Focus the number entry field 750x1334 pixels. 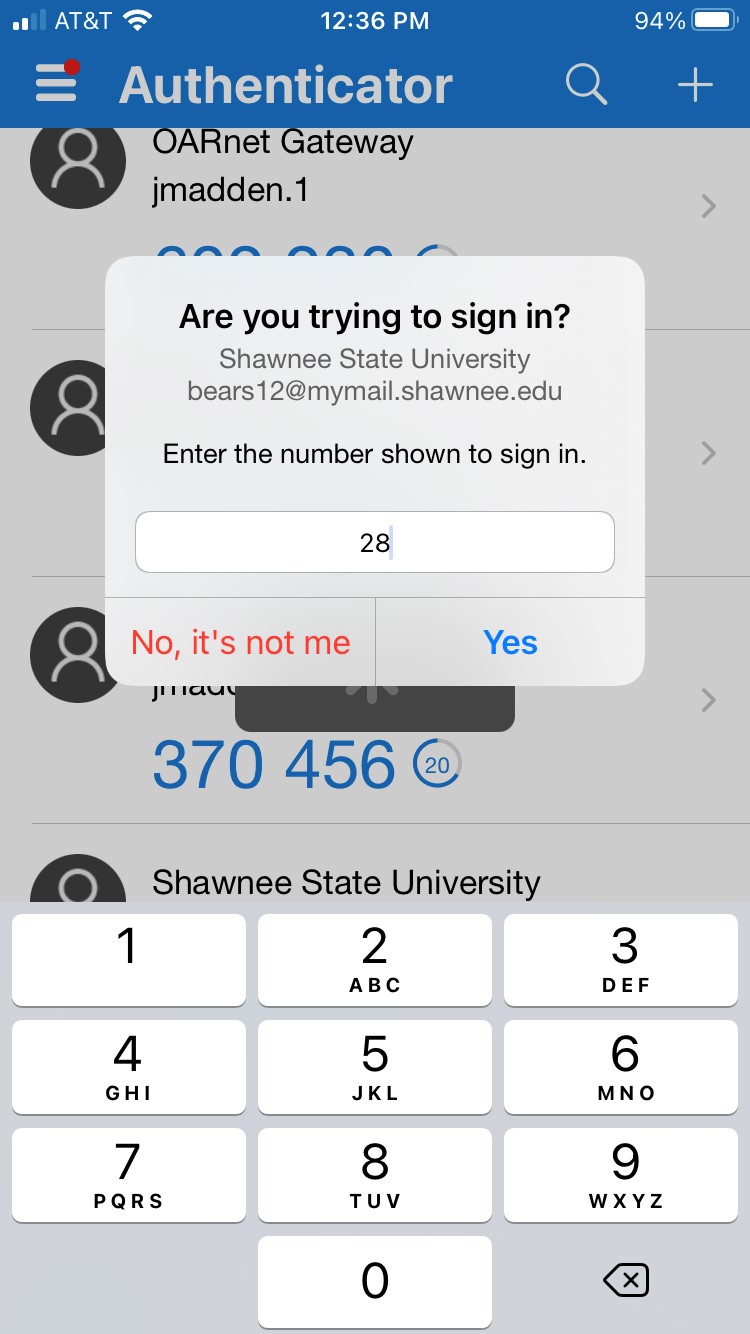click(x=374, y=542)
